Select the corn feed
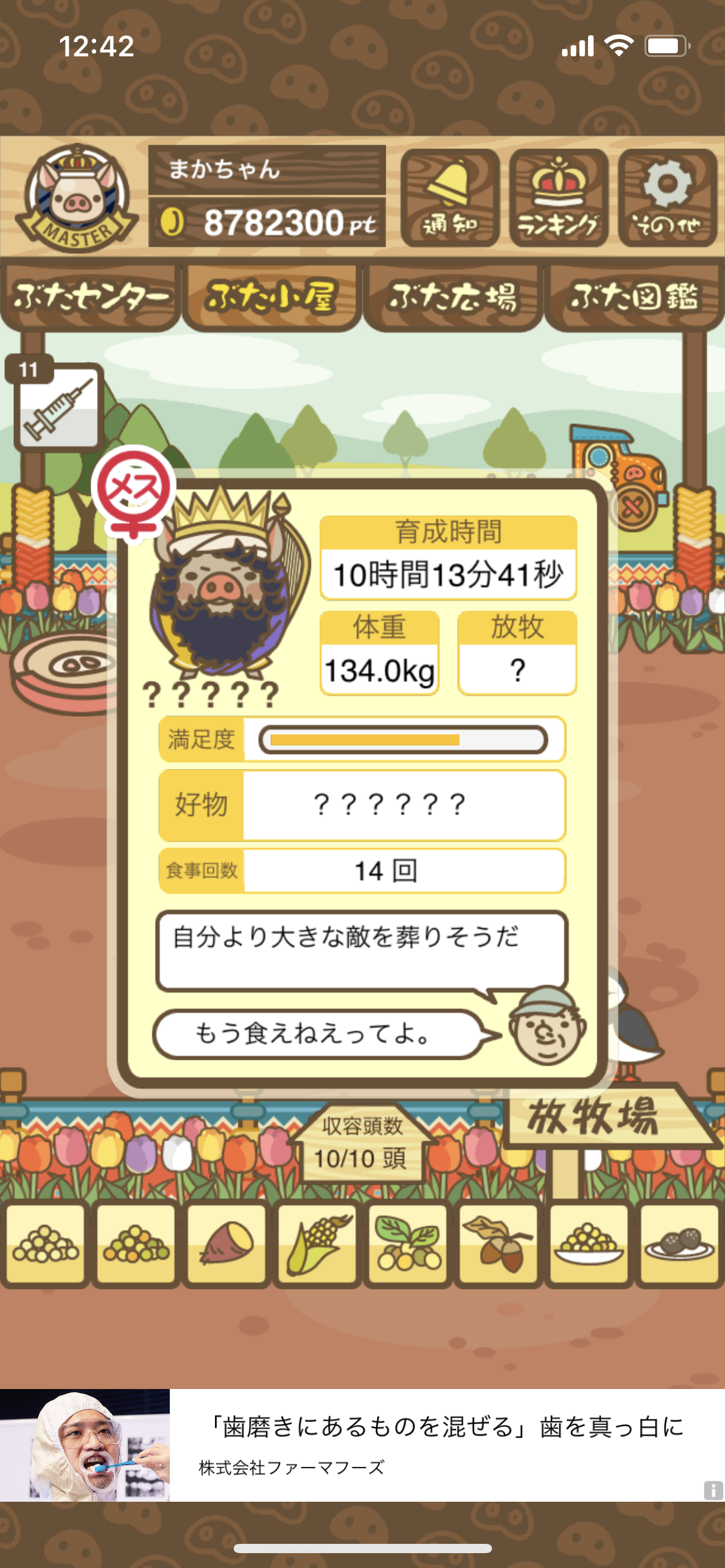725x1568 pixels. pyautogui.click(x=317, y=1245)
